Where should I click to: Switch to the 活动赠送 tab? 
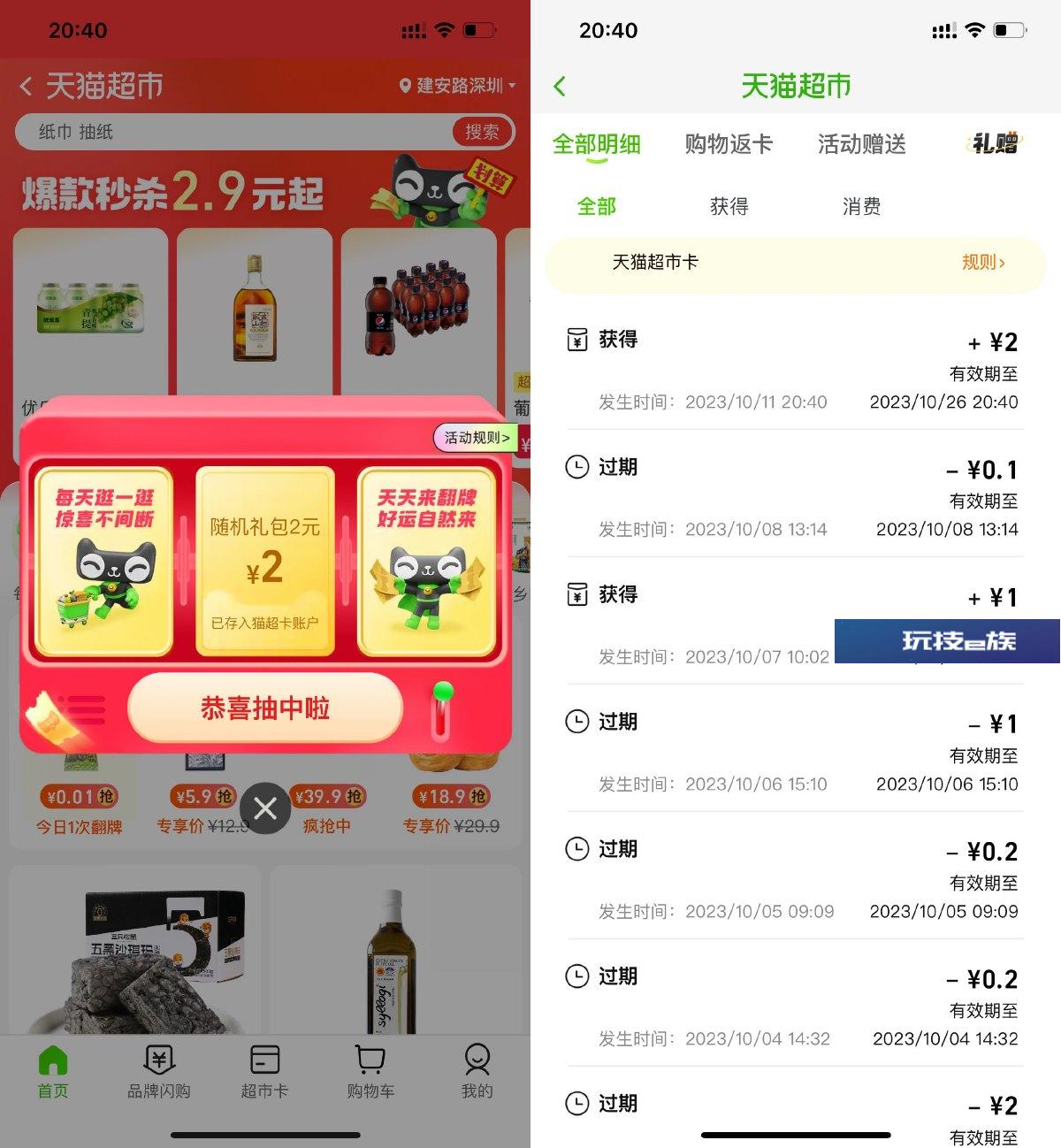(x=861, y=144)
